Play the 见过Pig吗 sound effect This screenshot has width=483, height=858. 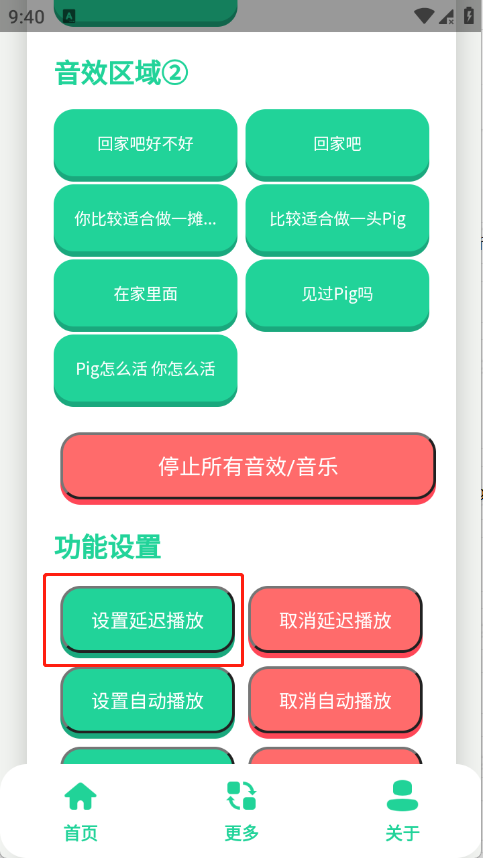(337, 294)
